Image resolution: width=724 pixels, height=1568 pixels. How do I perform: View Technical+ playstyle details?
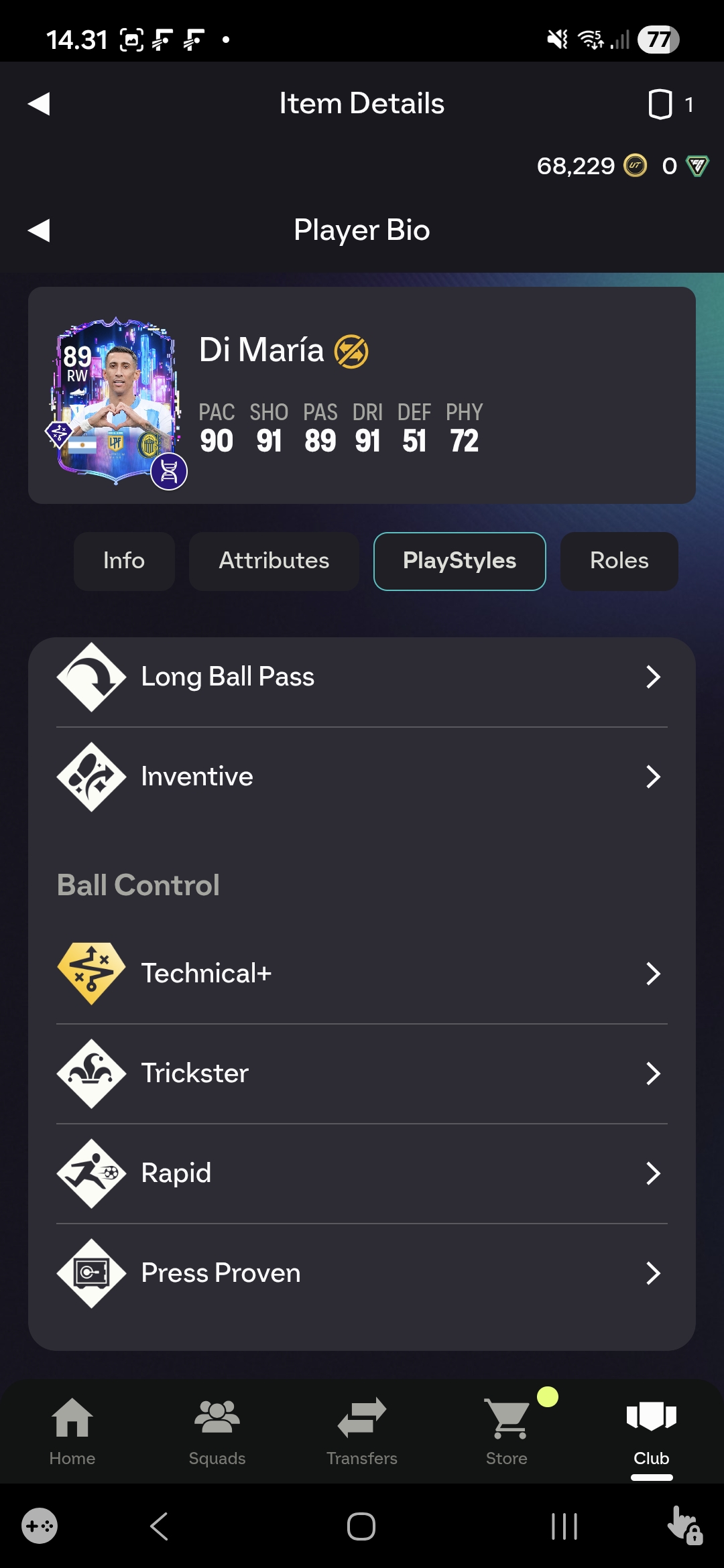[x=362, y=973]
